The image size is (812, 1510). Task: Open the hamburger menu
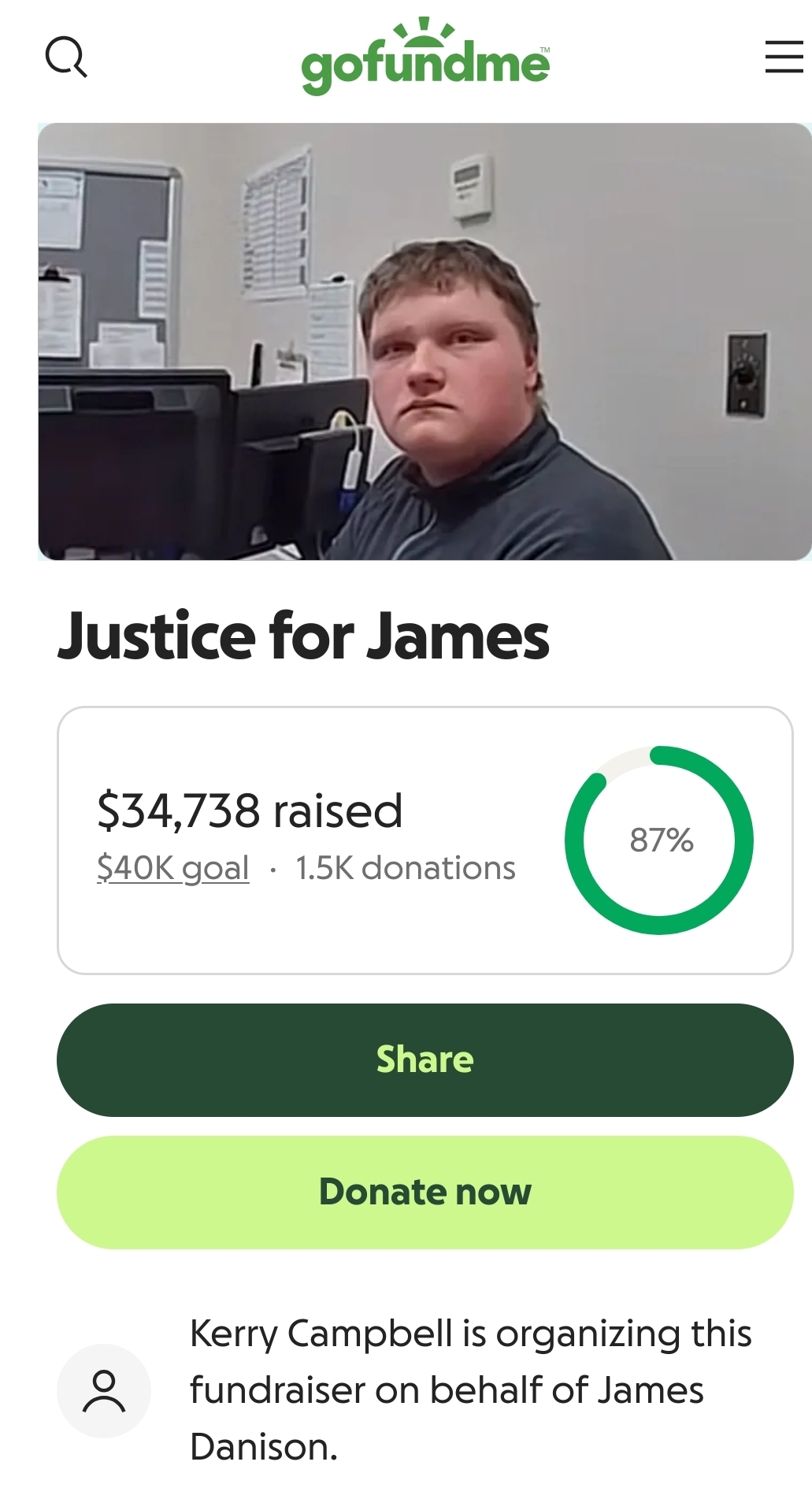pos(784,58)
